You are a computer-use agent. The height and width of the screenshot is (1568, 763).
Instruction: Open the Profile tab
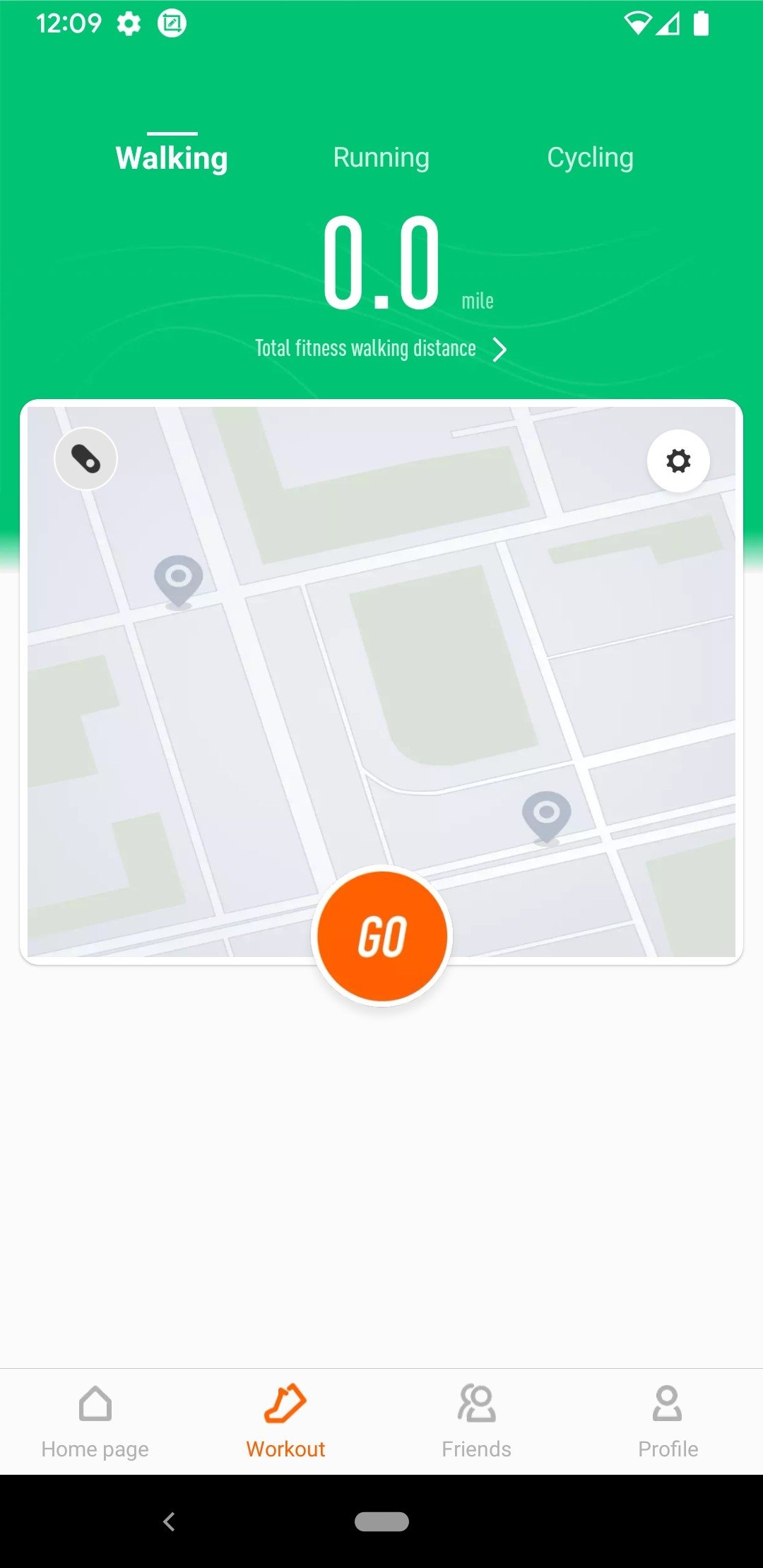[668, 1421]
